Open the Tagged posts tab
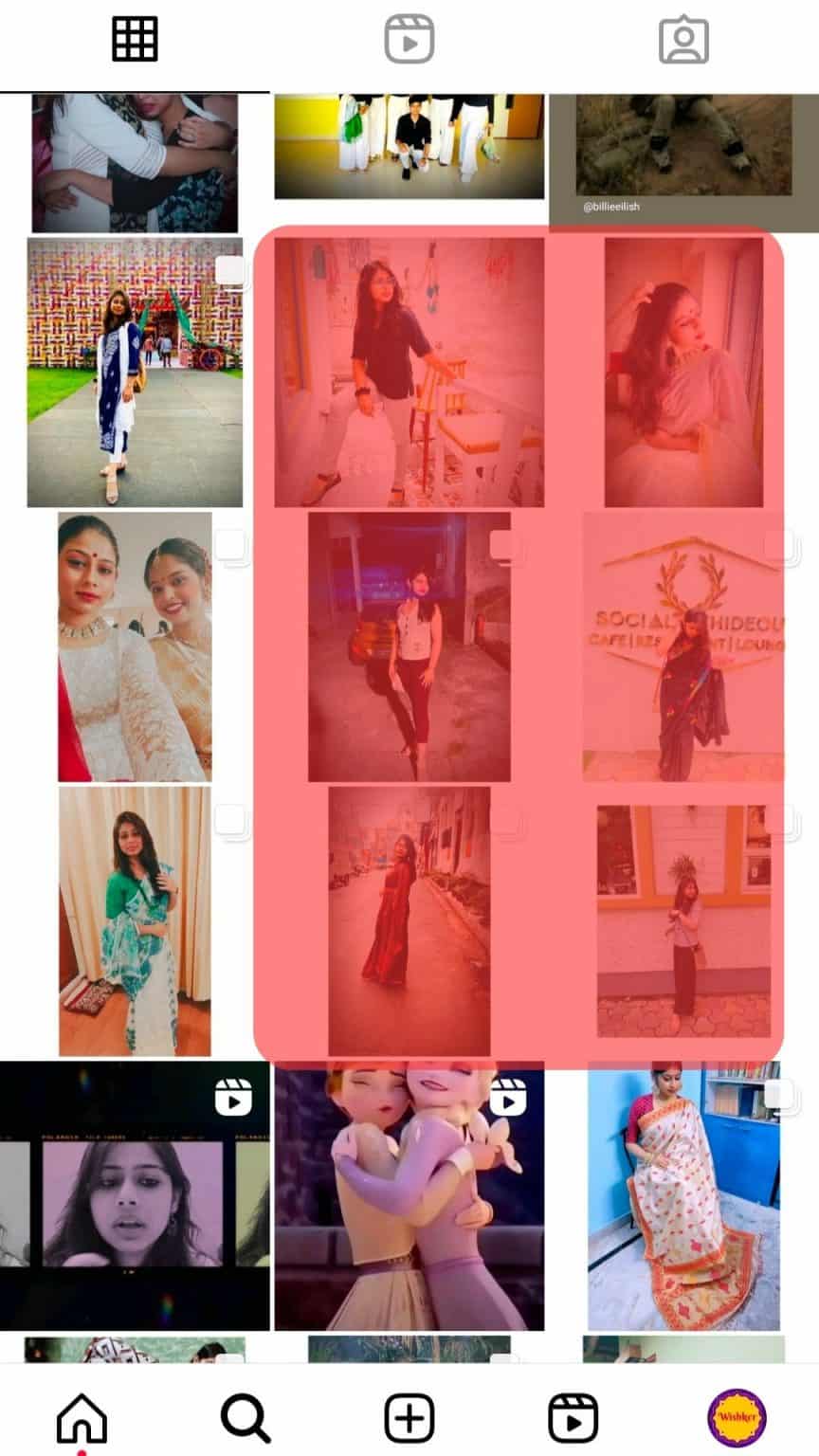This screenshot has height=1456, width=819. tap(684, 40)
